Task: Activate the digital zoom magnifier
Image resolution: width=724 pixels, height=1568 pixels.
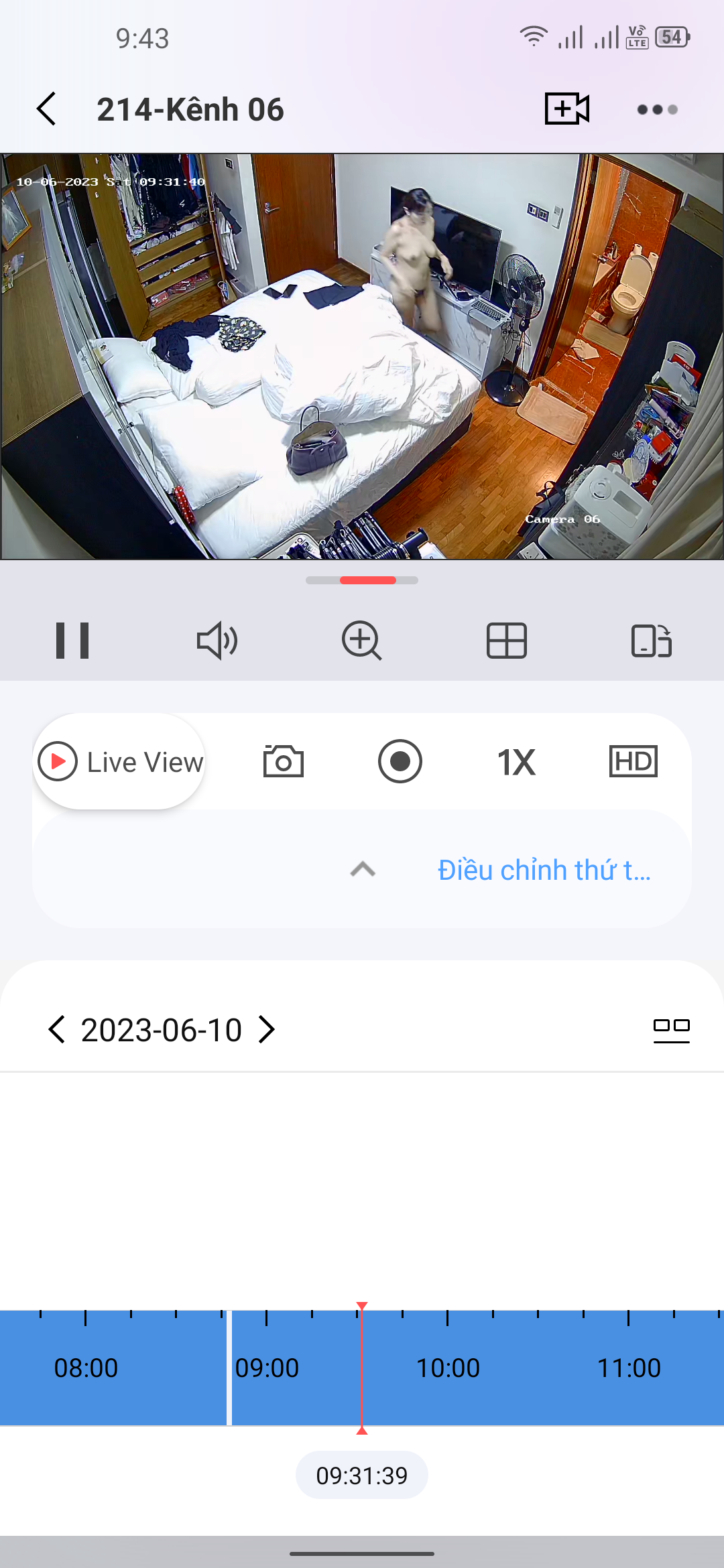Action: click(361, 641)
